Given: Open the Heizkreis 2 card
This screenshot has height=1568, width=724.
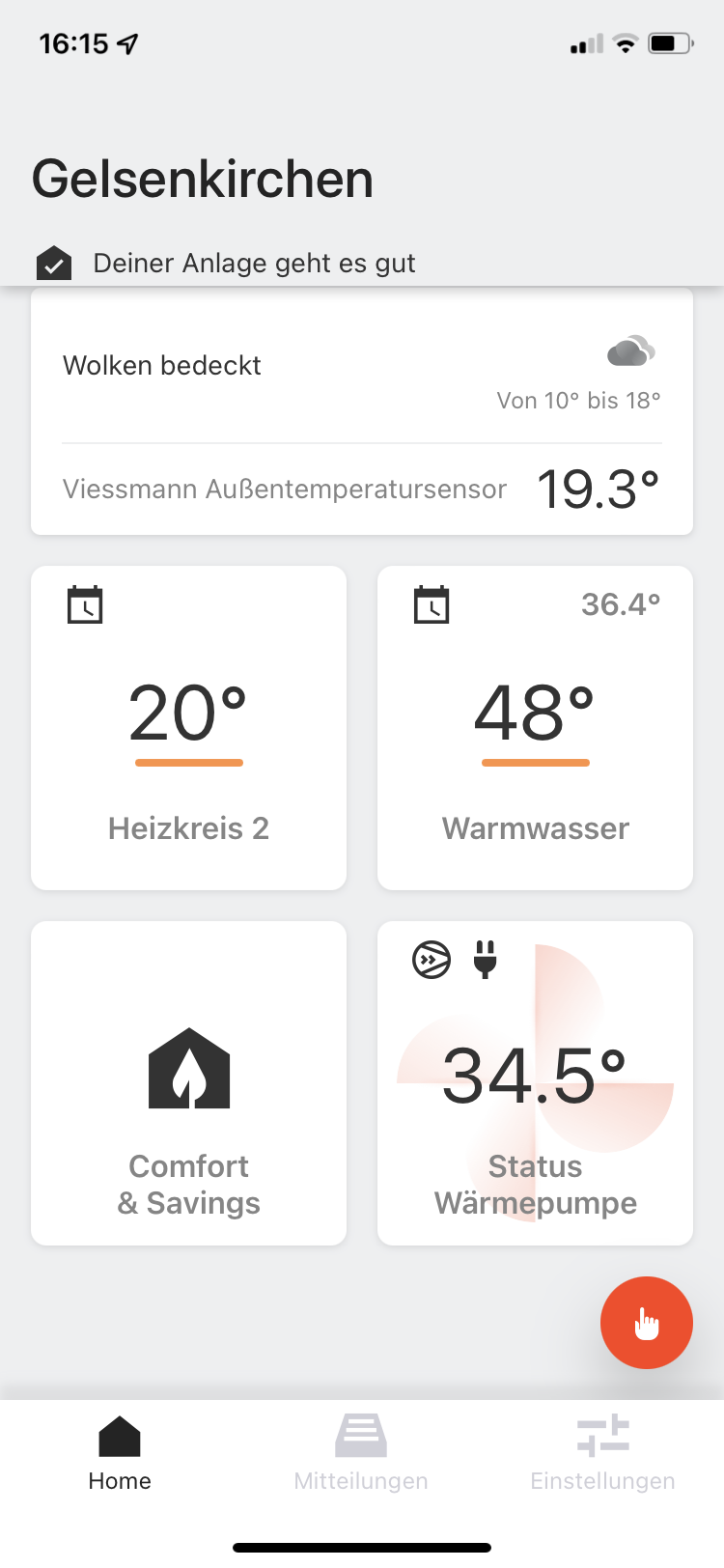Looking at the screenshot, I should pos(188,728).
